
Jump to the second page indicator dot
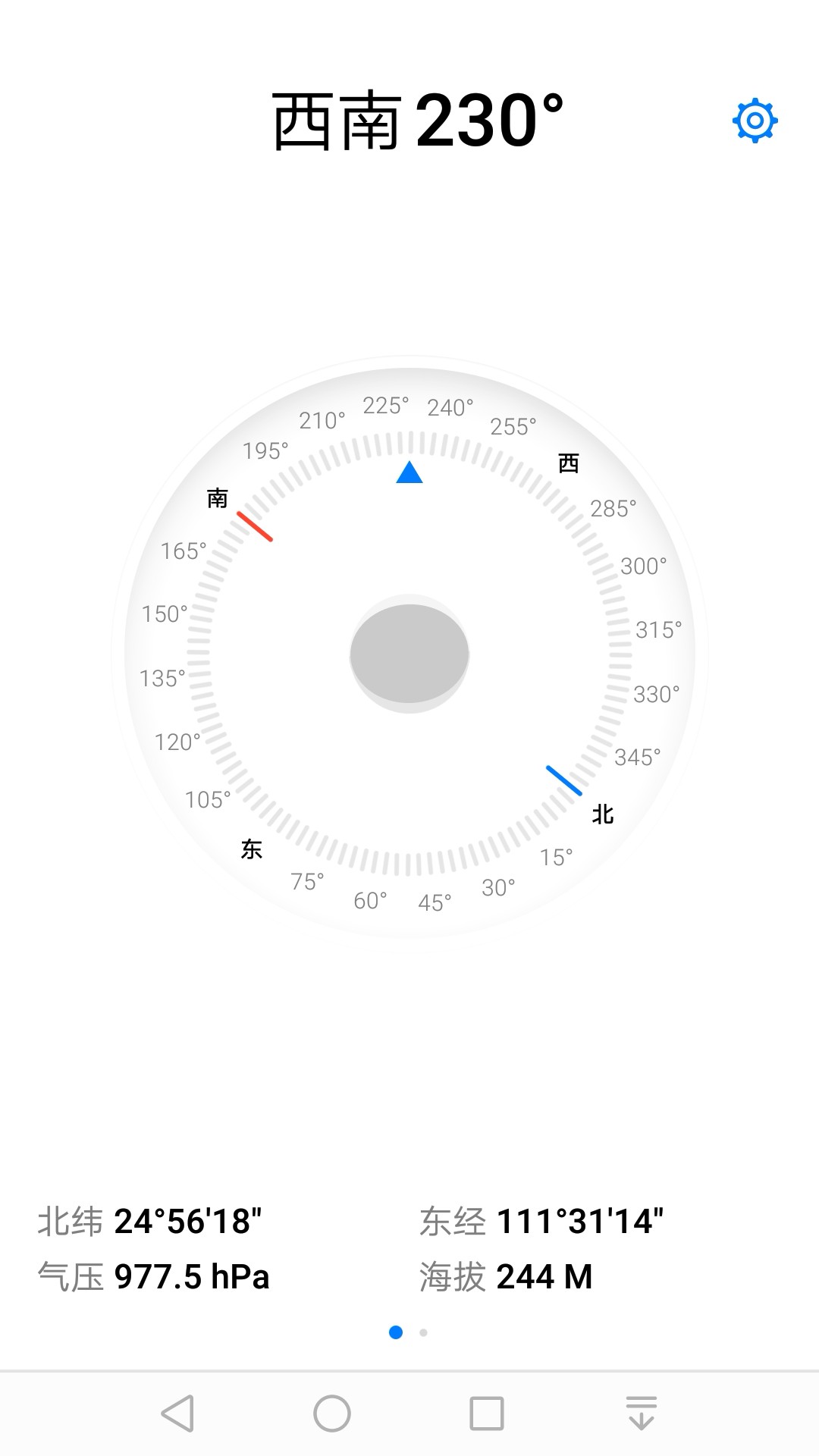pos(423,1332)
